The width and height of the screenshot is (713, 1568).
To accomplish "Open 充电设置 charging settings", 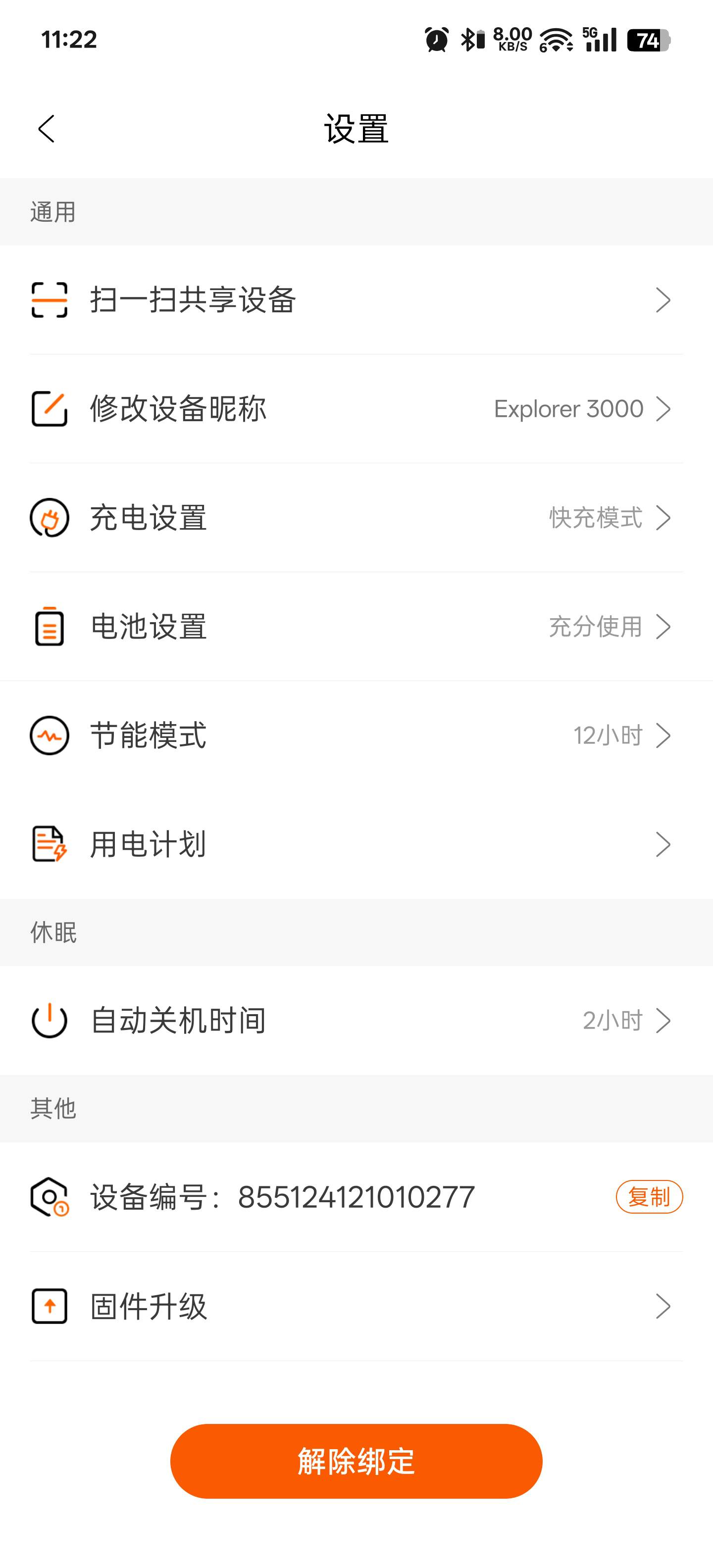I will (x=356, y=518).
